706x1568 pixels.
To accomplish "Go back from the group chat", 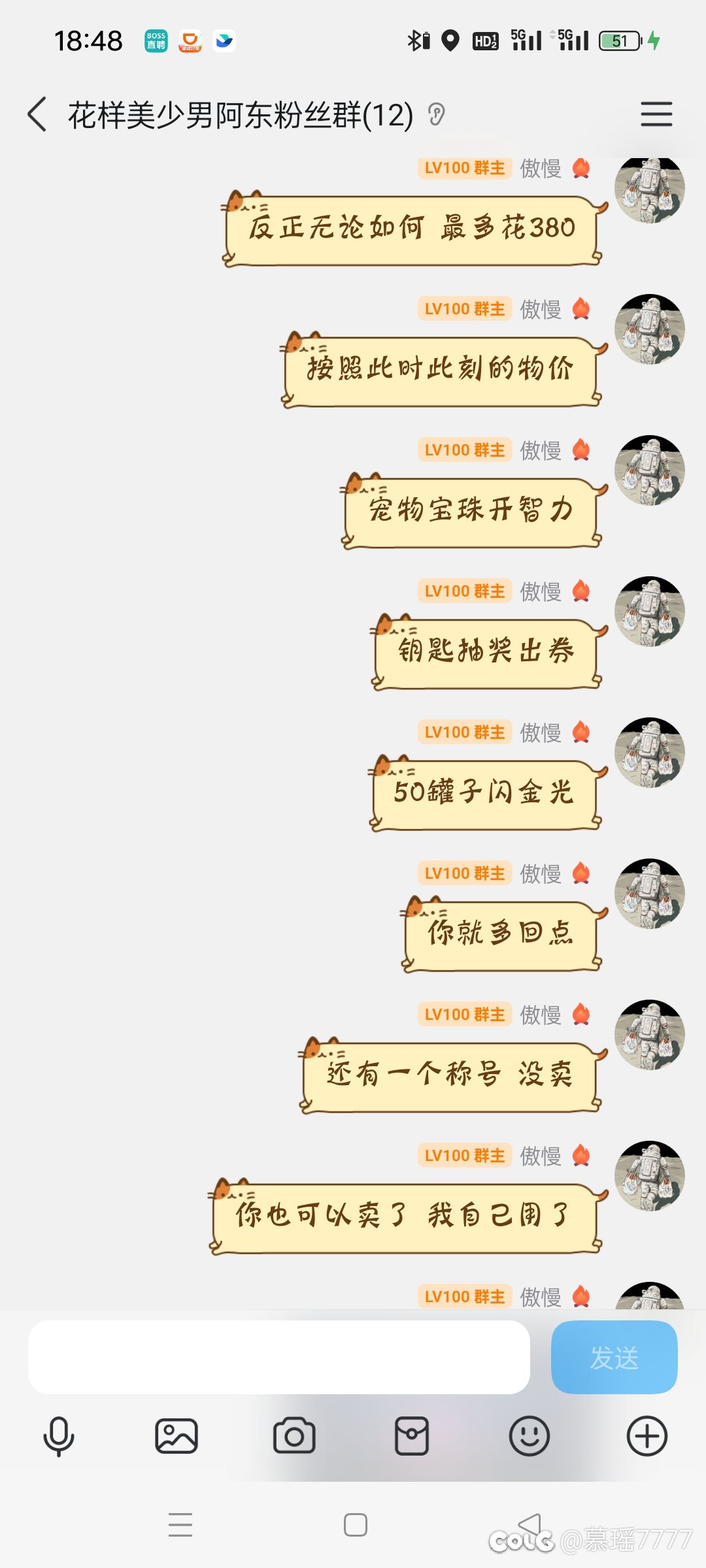I will tap(37, 114).
